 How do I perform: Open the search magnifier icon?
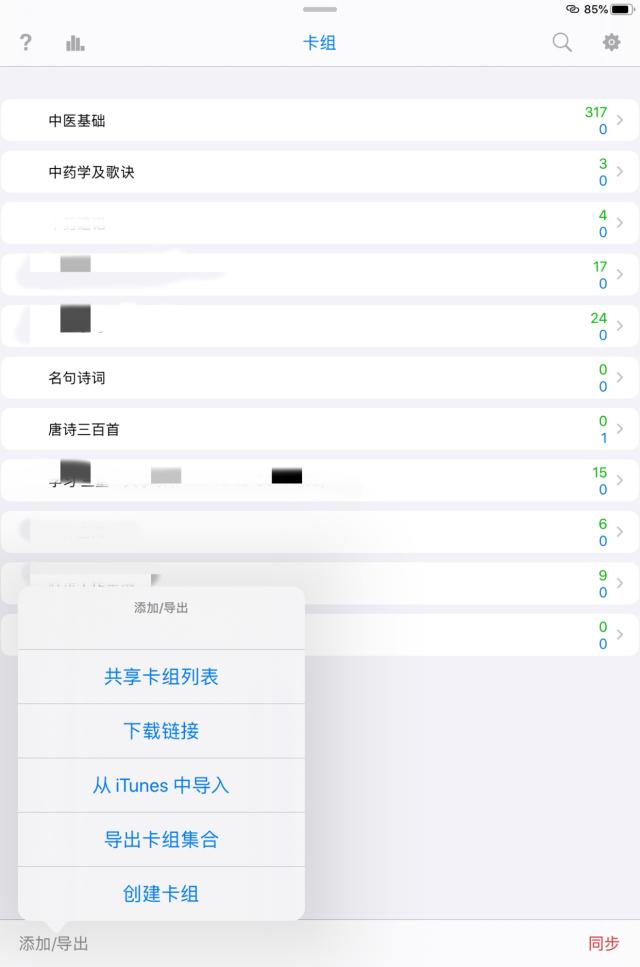point(563,43)
